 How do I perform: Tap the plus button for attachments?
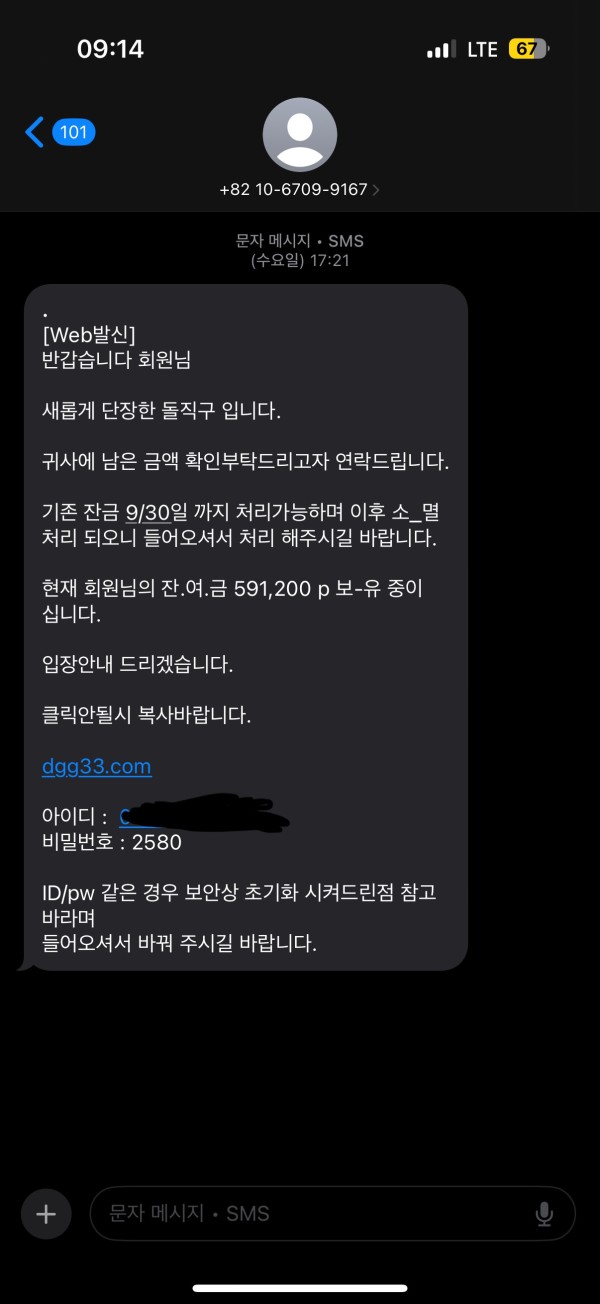[45, 1213]
